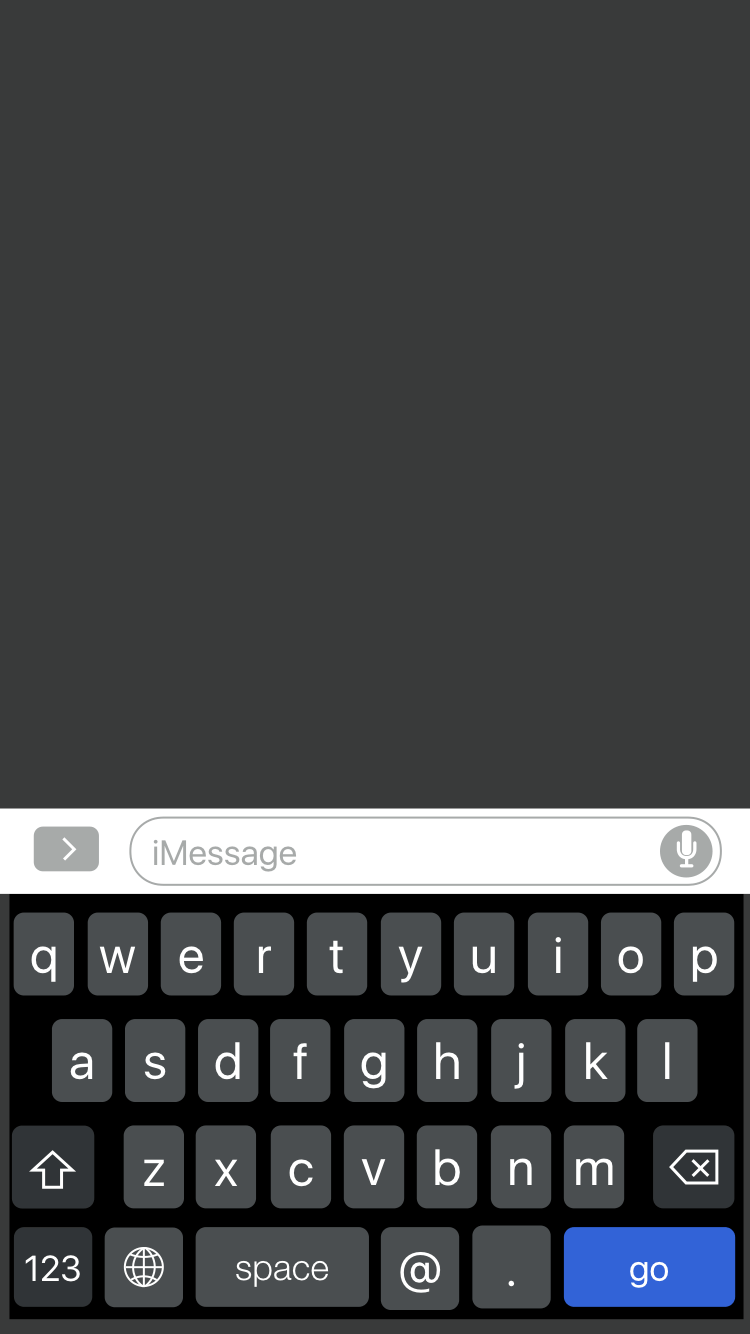Type the @ symbol key

point(420,1267)
